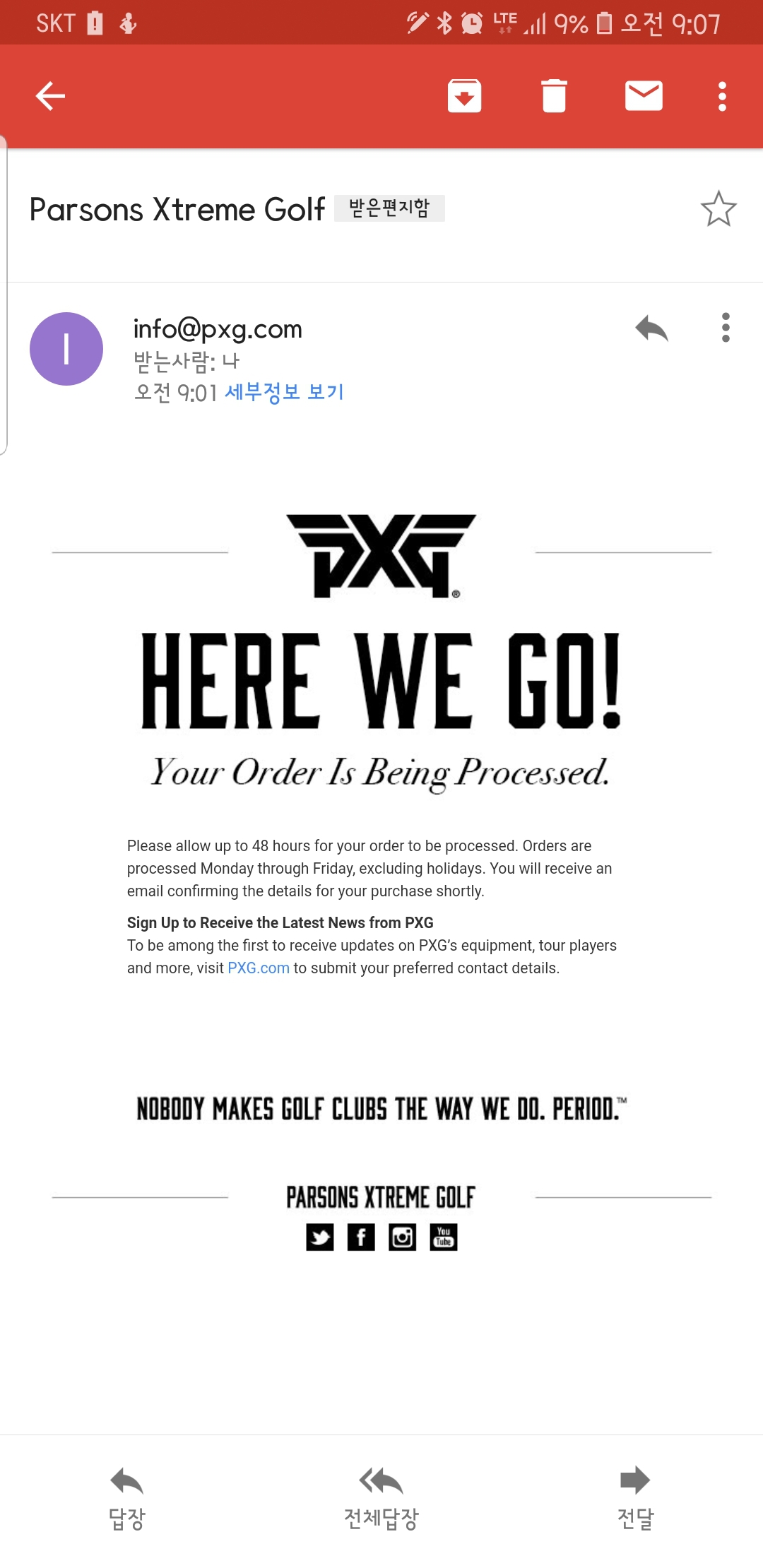This screenshot has height=1568, width=763.
Task: Open PXG's Twitter page
Action: tap(320, 1237)
